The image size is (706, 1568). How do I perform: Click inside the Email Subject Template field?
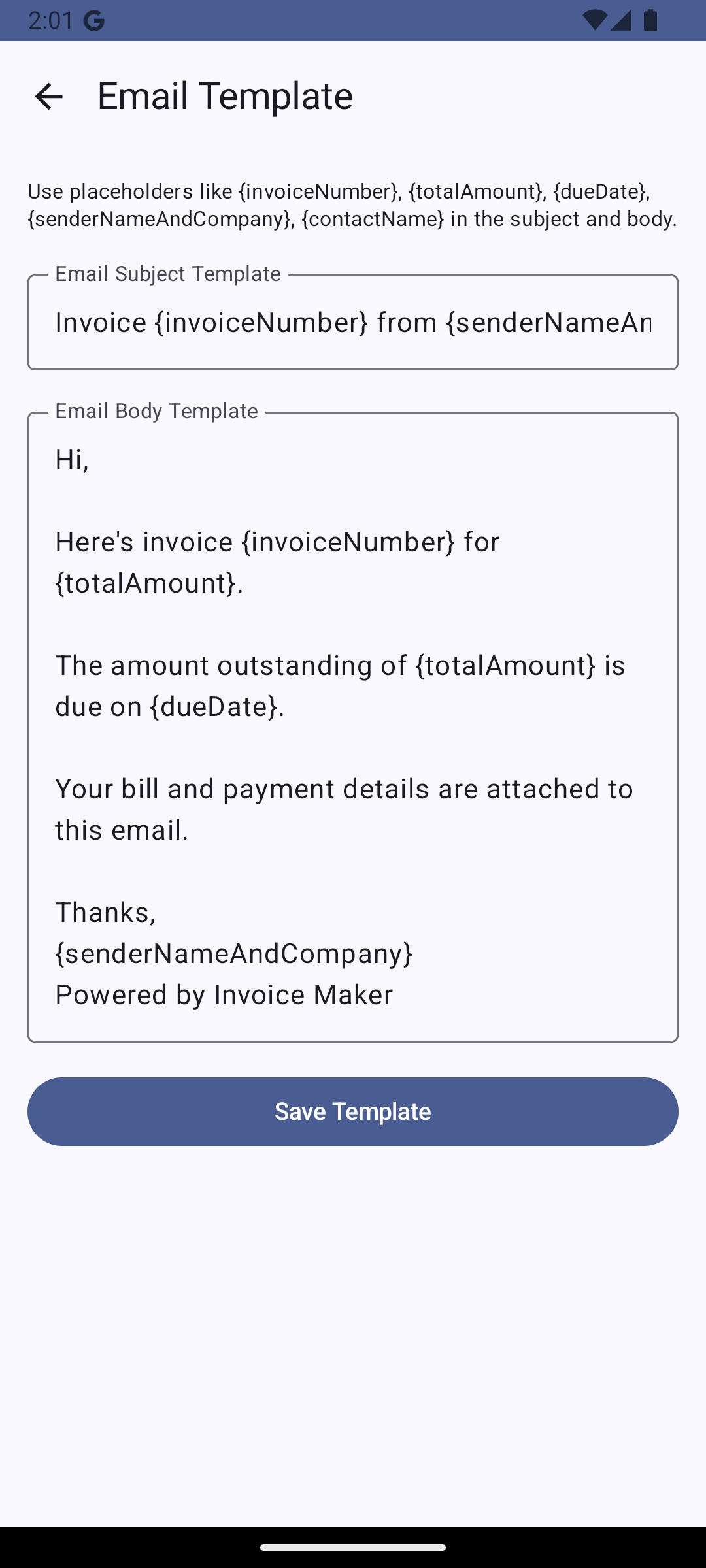tap(353, 322)
